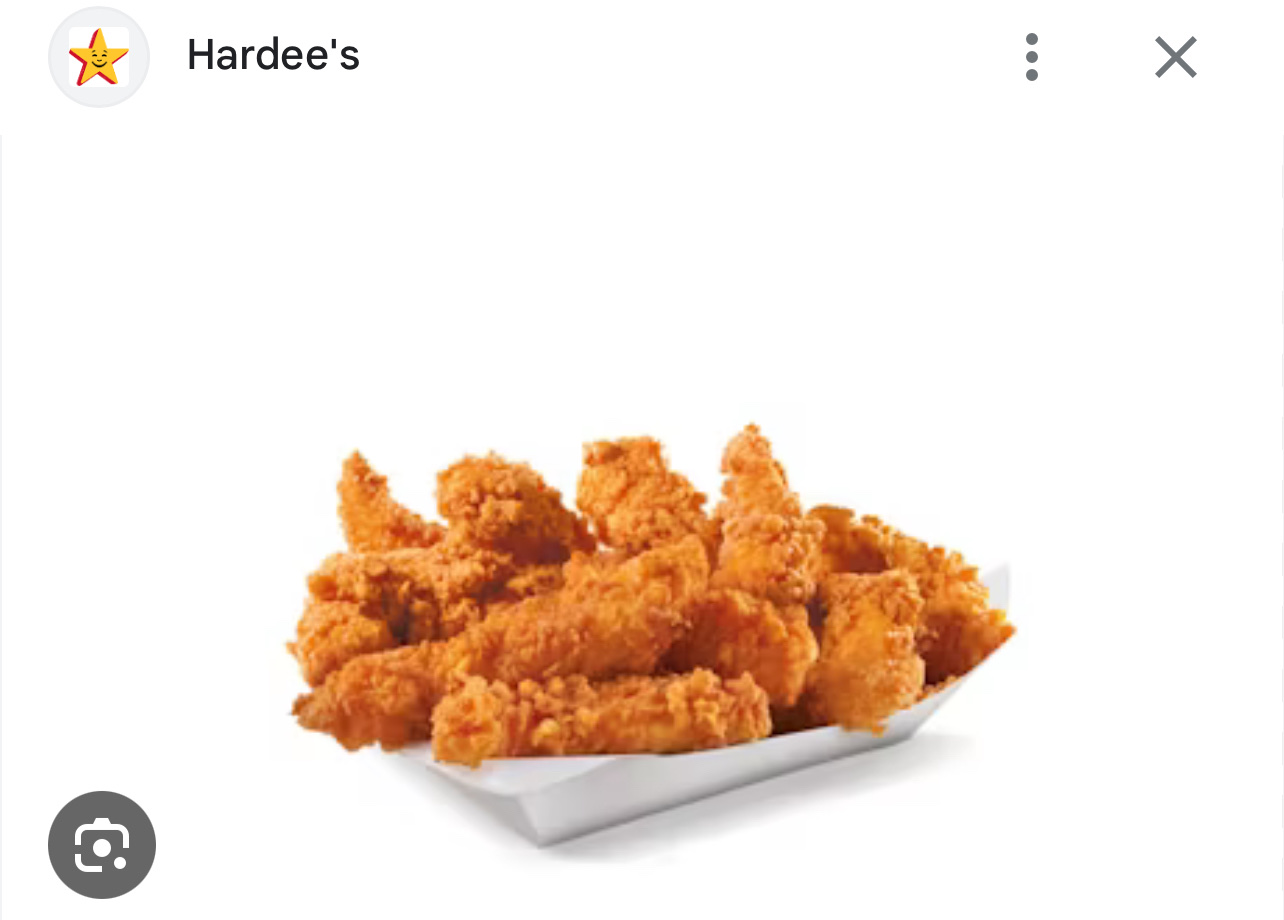
Task: Close the image viewer
Action: tap(1175, 57)
